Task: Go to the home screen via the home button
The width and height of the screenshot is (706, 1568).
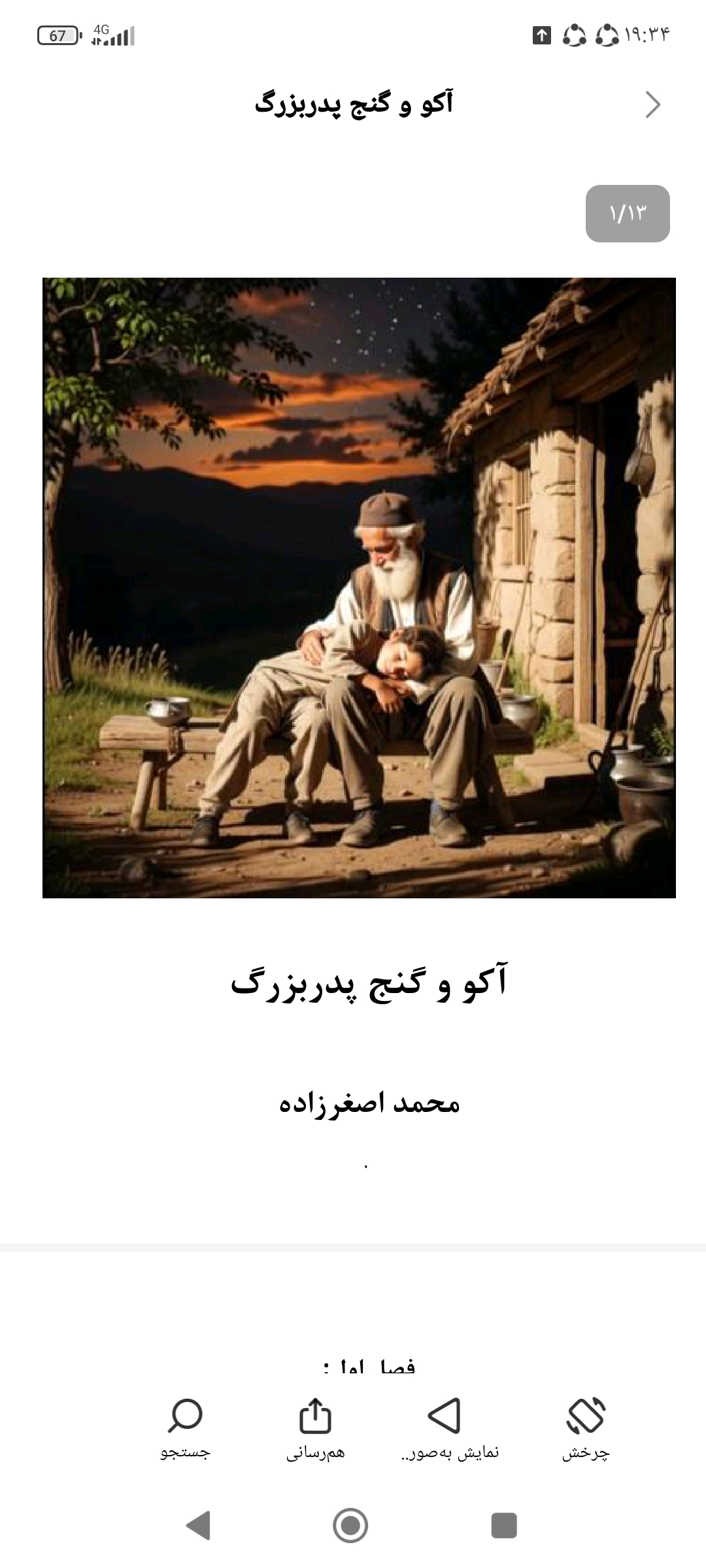Action: [x=350, y=1526]
